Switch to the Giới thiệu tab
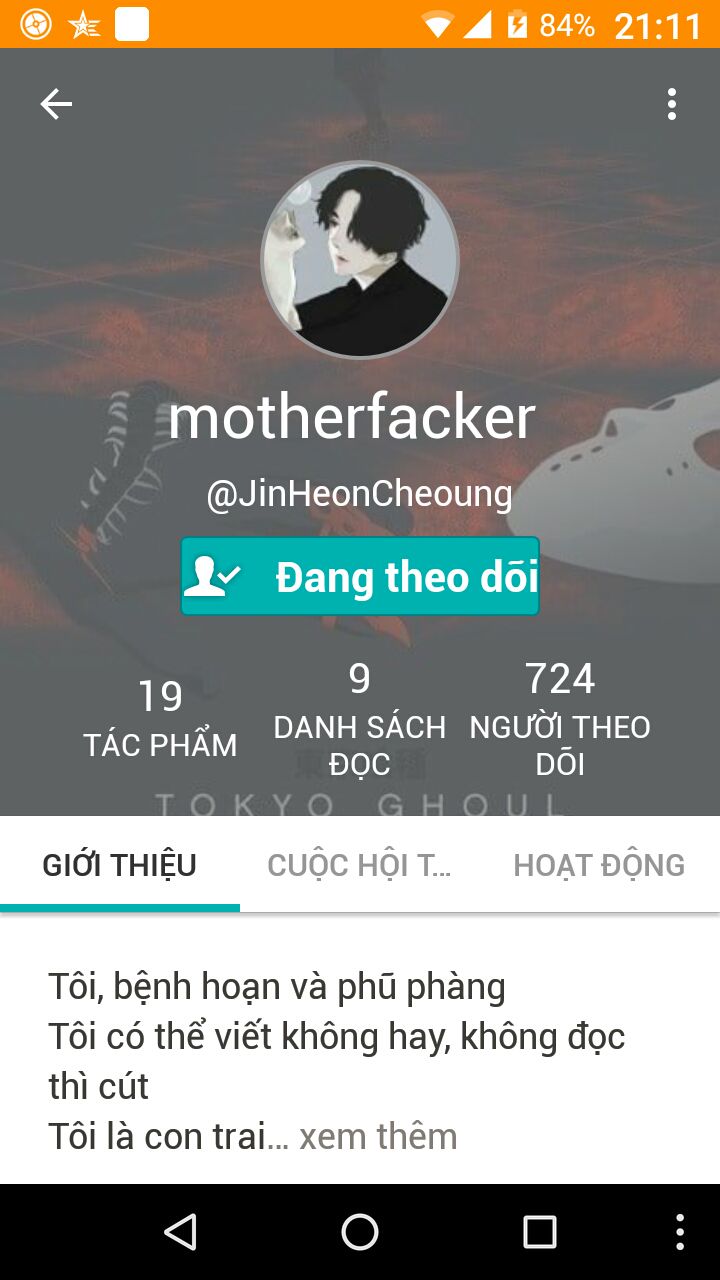 tap(120, 865)
